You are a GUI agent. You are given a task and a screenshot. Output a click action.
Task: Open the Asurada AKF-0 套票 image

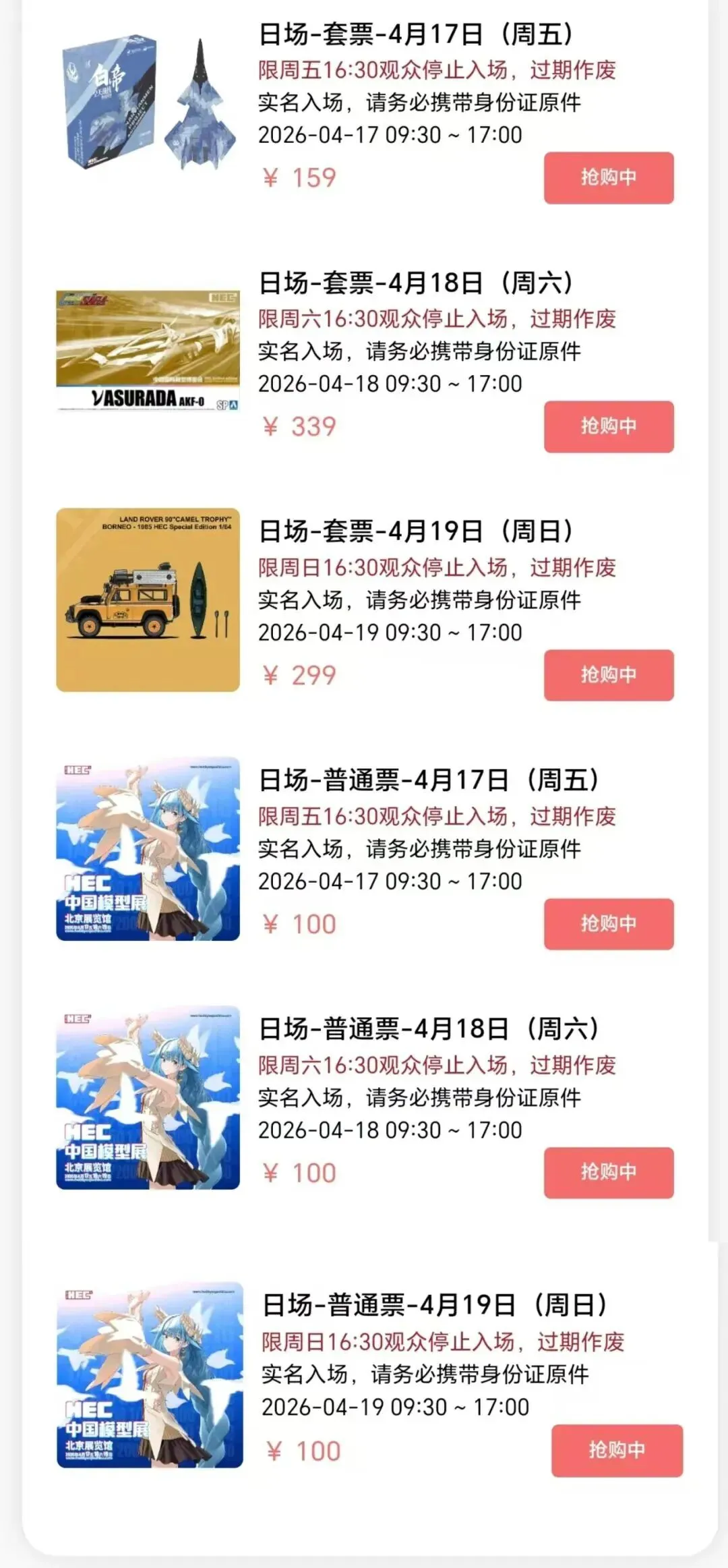148,351
